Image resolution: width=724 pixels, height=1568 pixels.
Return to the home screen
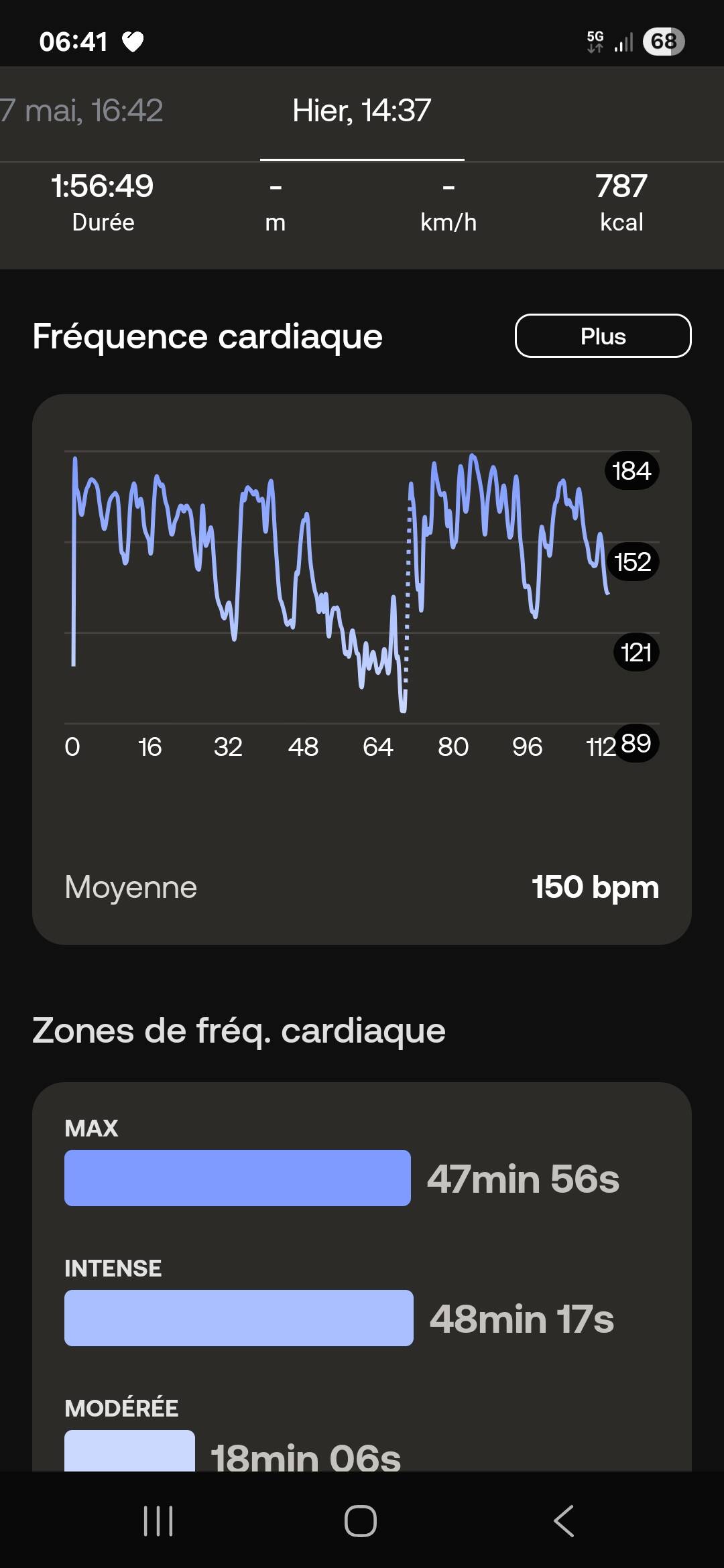(x=361, y=1520)
